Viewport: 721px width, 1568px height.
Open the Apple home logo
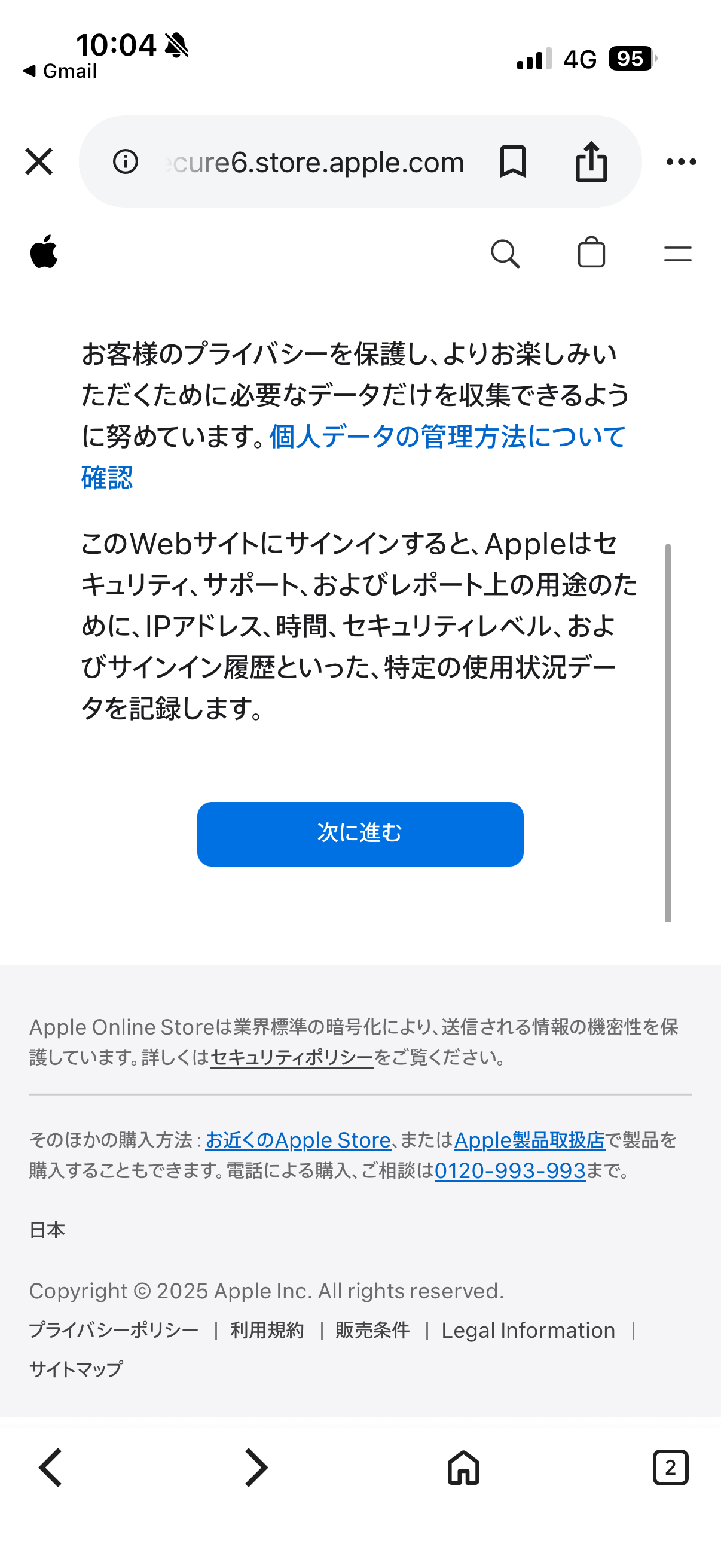click(x=44, y=251)
